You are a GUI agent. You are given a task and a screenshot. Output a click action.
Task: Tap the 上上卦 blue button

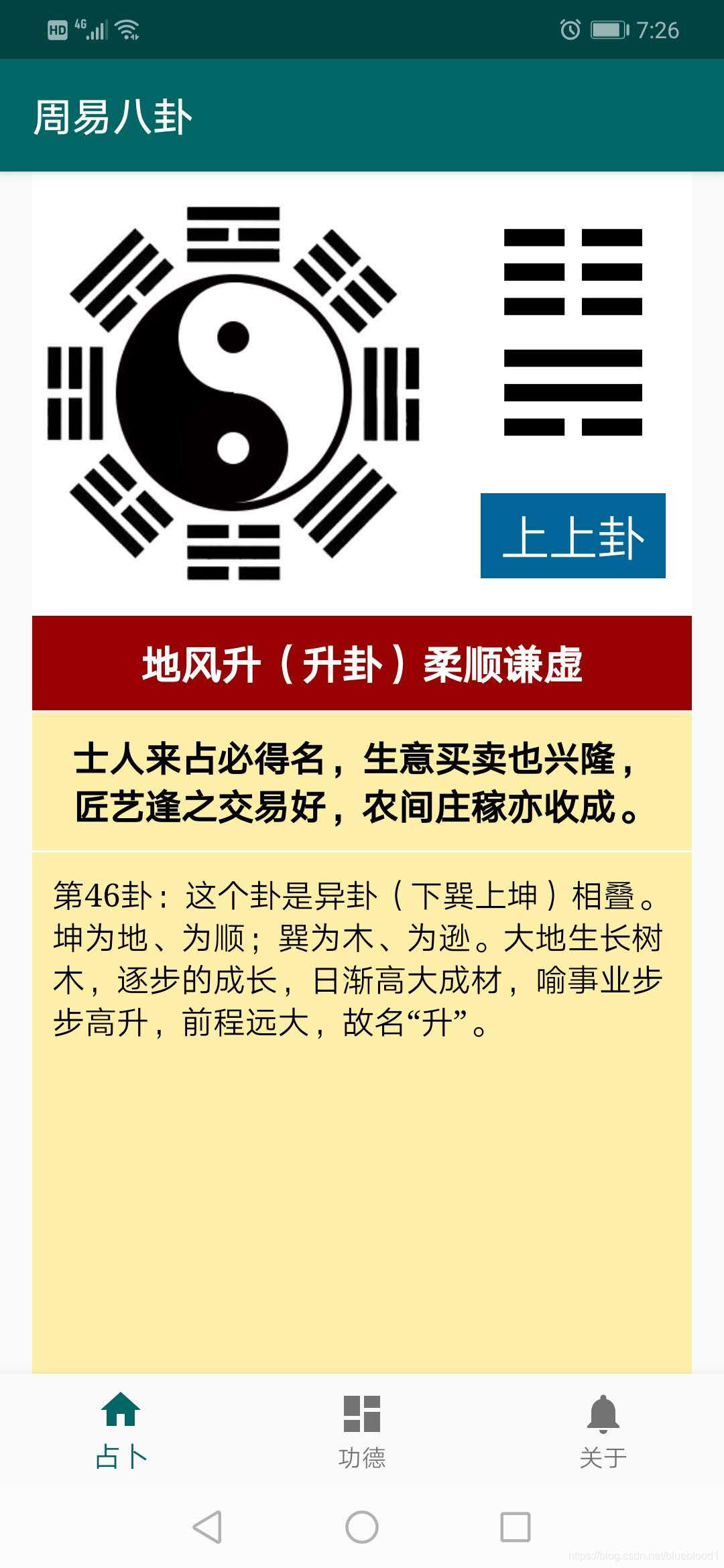tap(573, 535)
